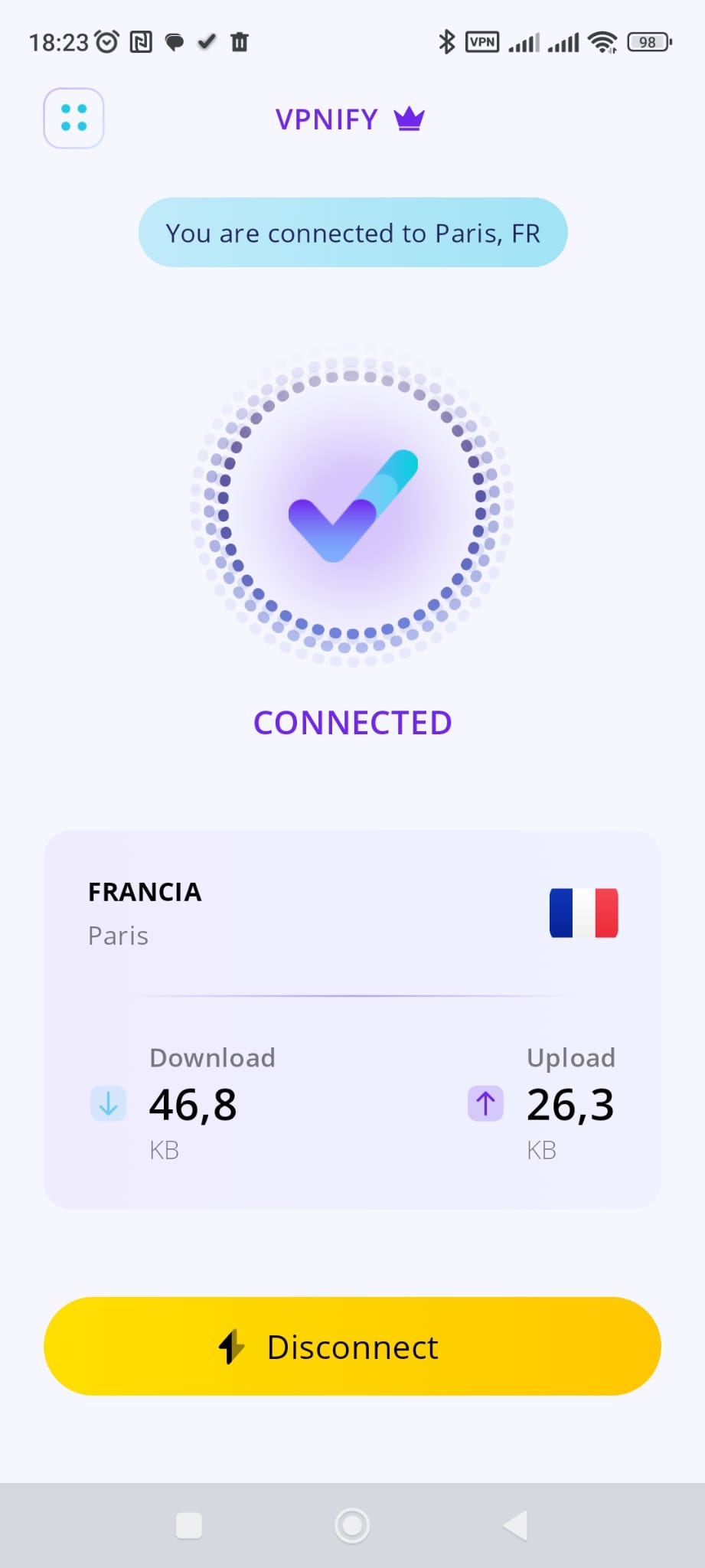The image size is (705, 1568).
Task: Open the four-dot menu button
Action: click(x=73, y=118)
